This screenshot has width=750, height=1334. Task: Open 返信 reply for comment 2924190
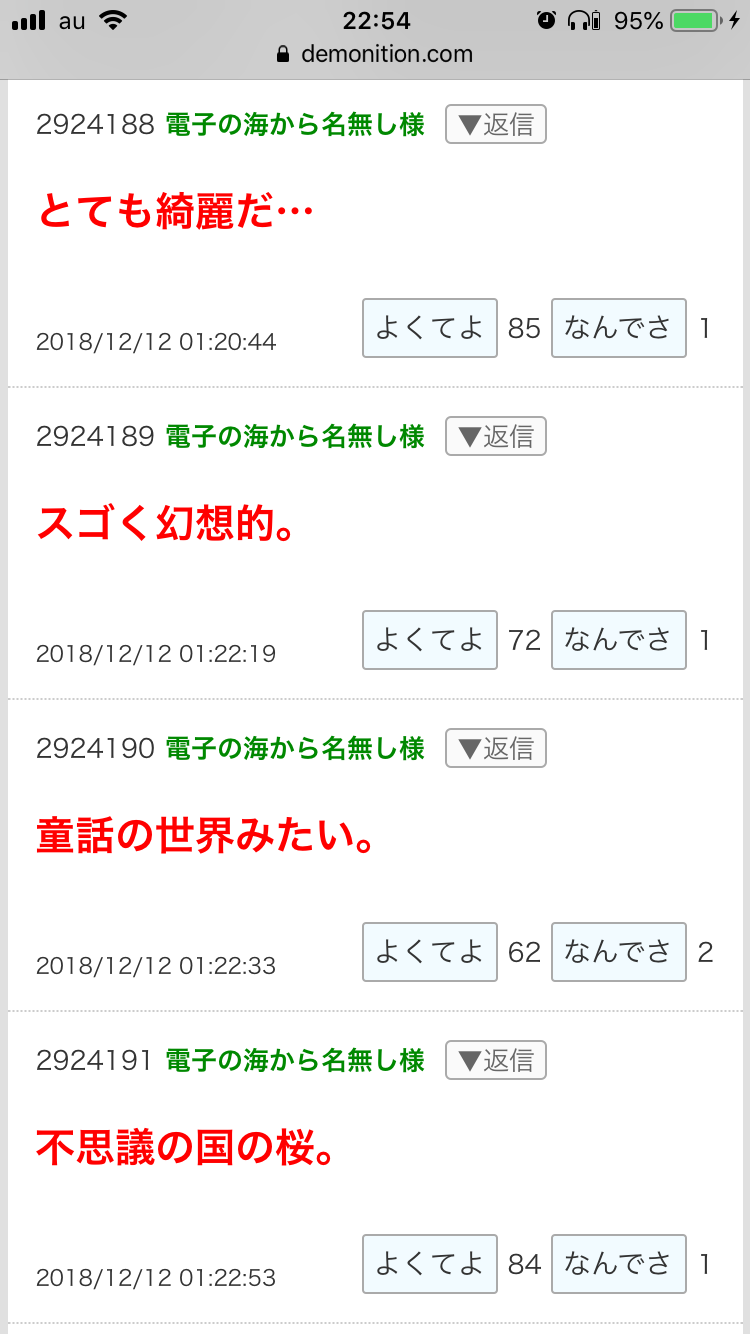point(495,748)
